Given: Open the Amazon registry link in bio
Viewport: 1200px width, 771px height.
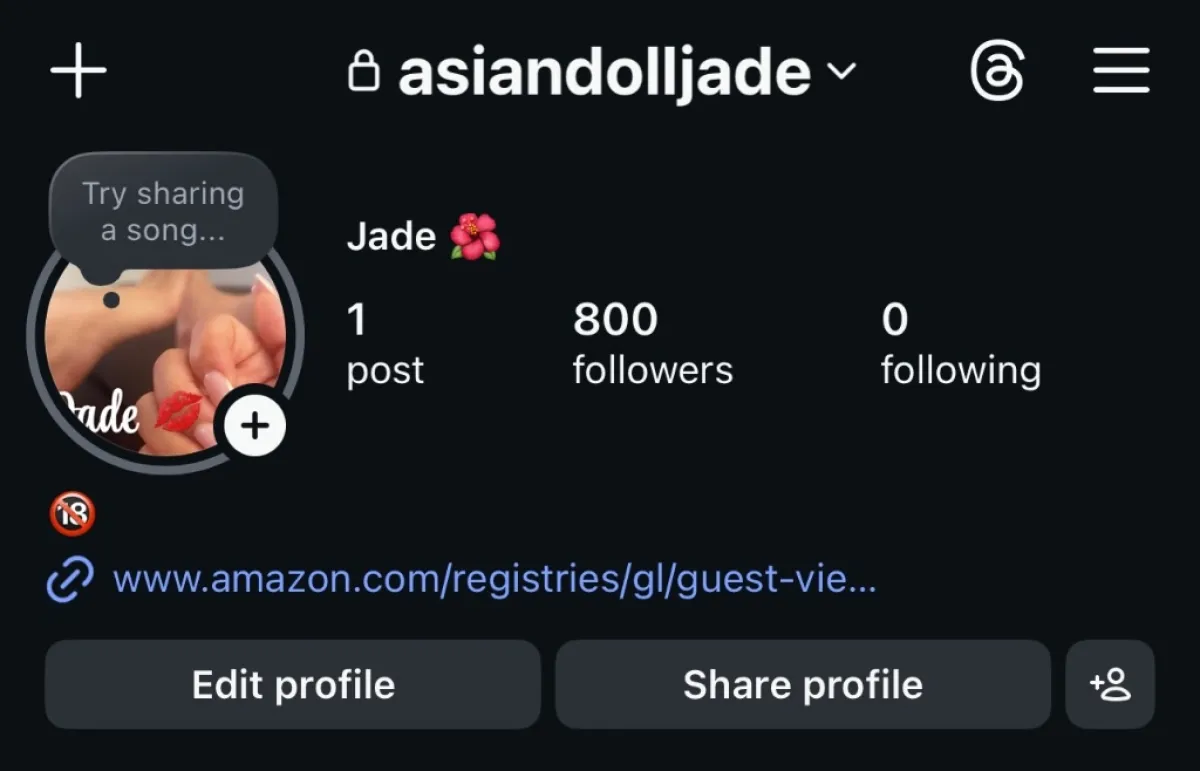Looking at the screenshot, I should [x=494, y=579].
